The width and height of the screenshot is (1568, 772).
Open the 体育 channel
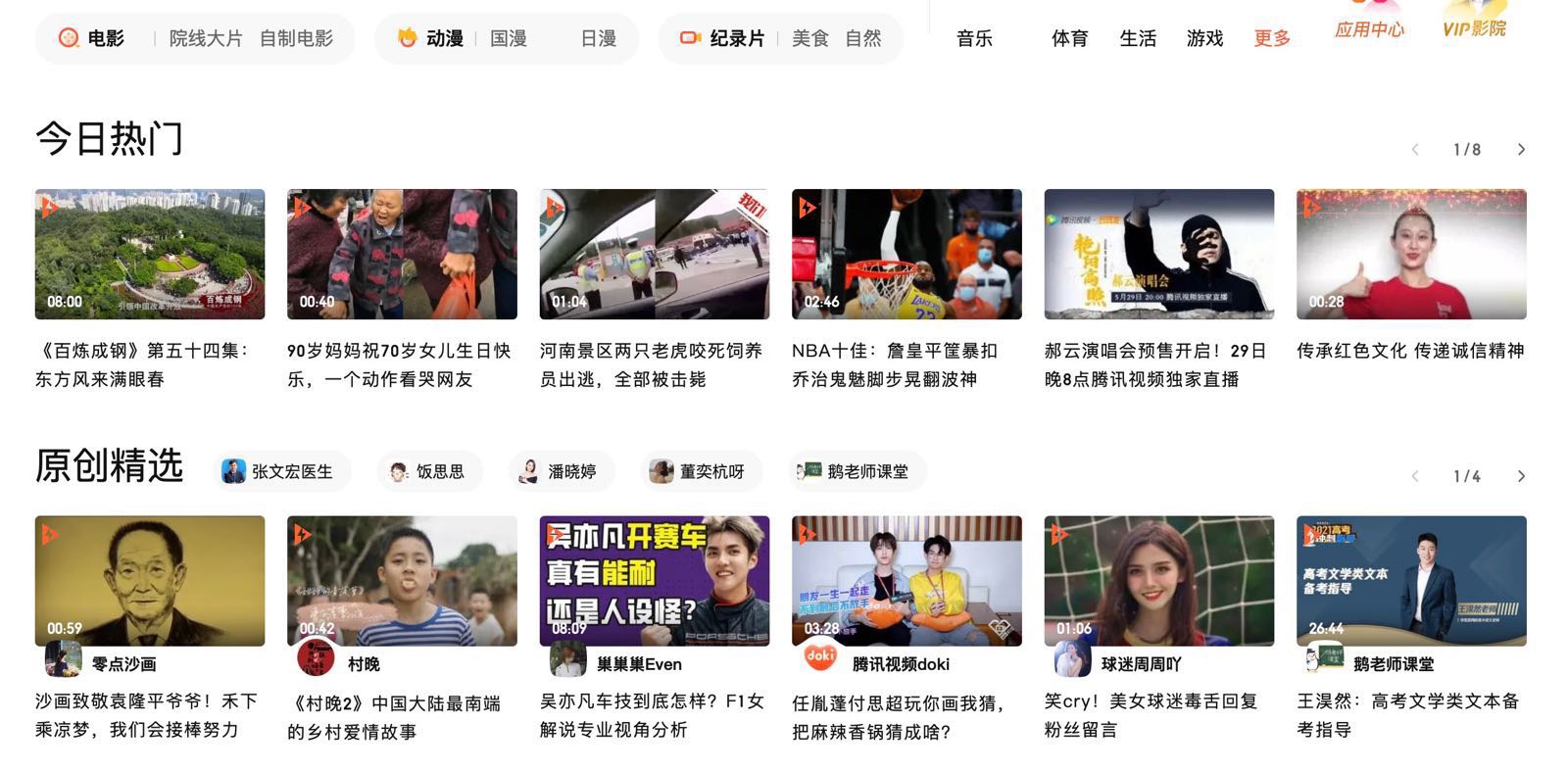(1069, 38)
